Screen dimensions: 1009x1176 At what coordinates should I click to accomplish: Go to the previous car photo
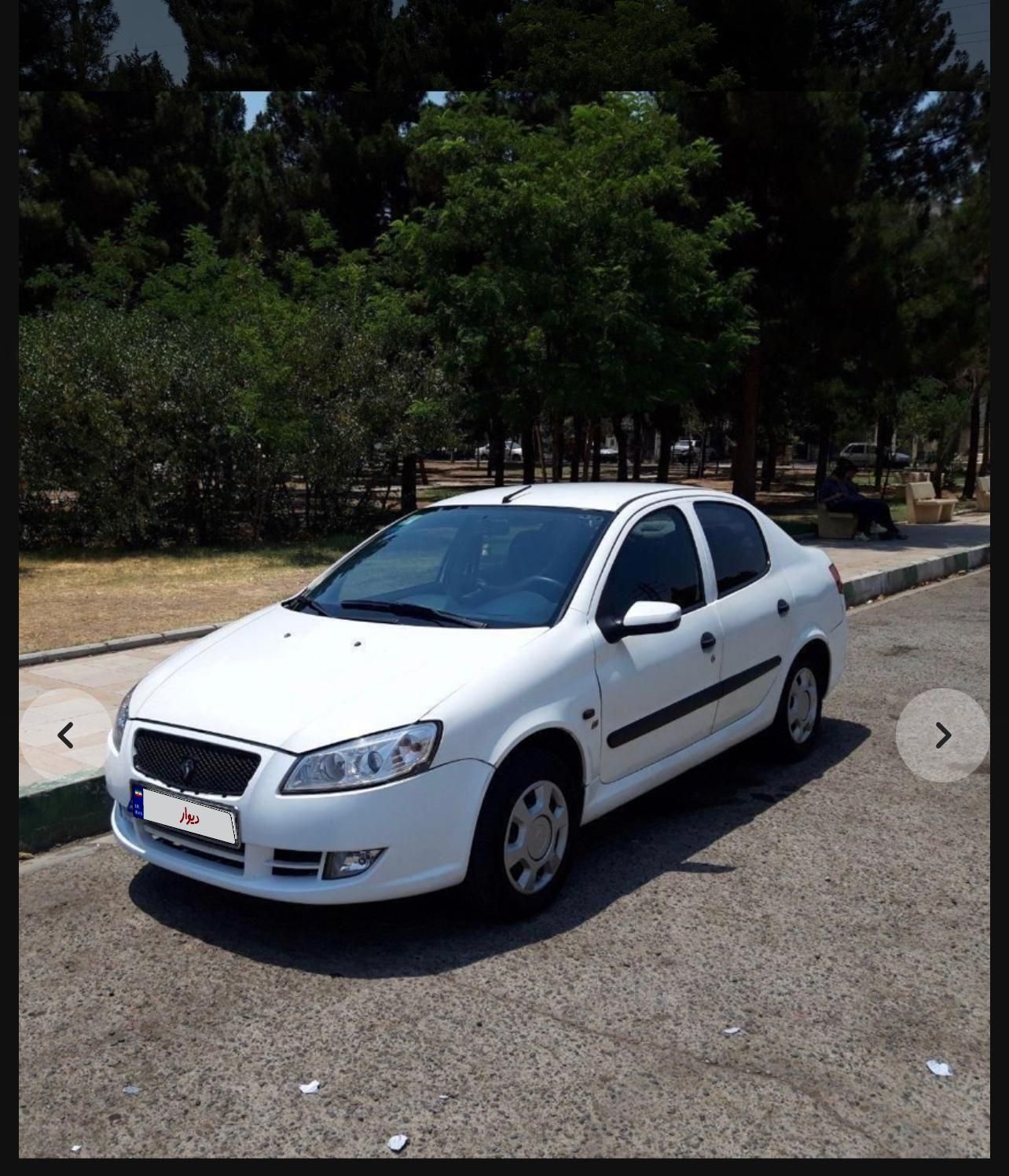coord(66,735)
